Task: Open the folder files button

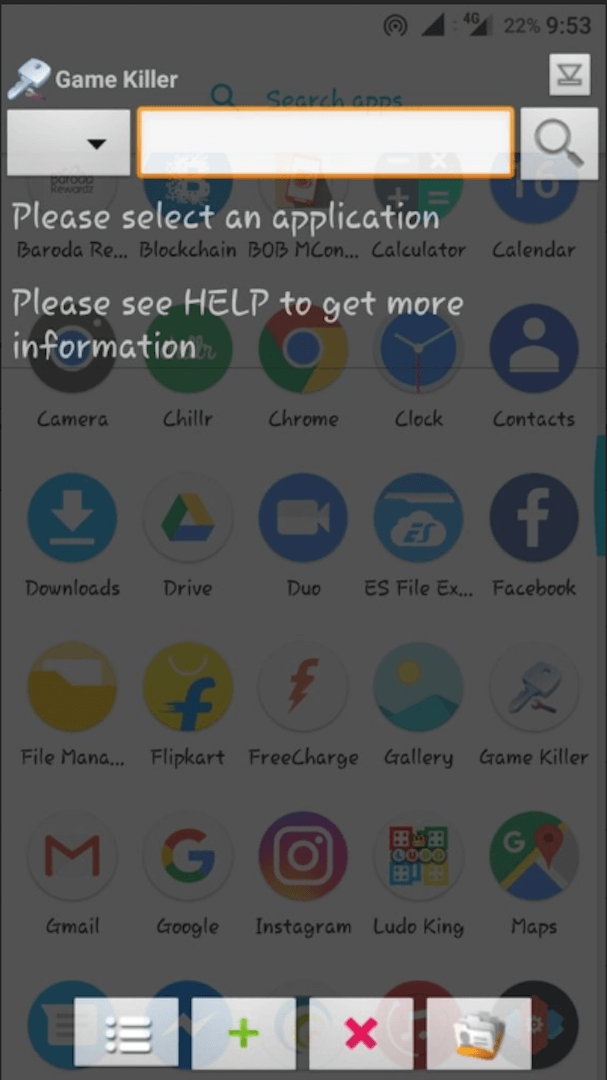Action: (478, 1033)
